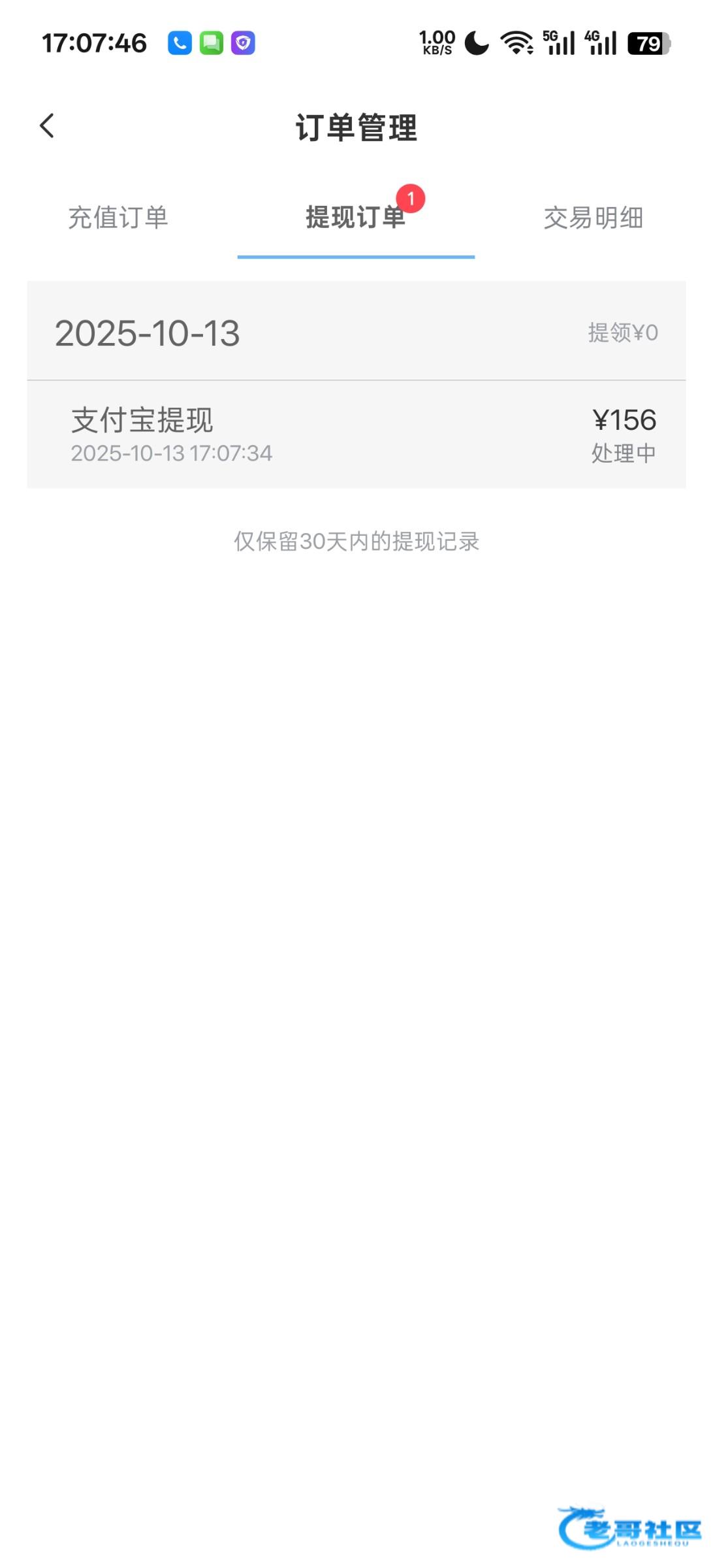Screen dimensions: 713x1568
Task: Switch to the 充值订单 tab
Action: pyautogui.click(x=118, y=218)
